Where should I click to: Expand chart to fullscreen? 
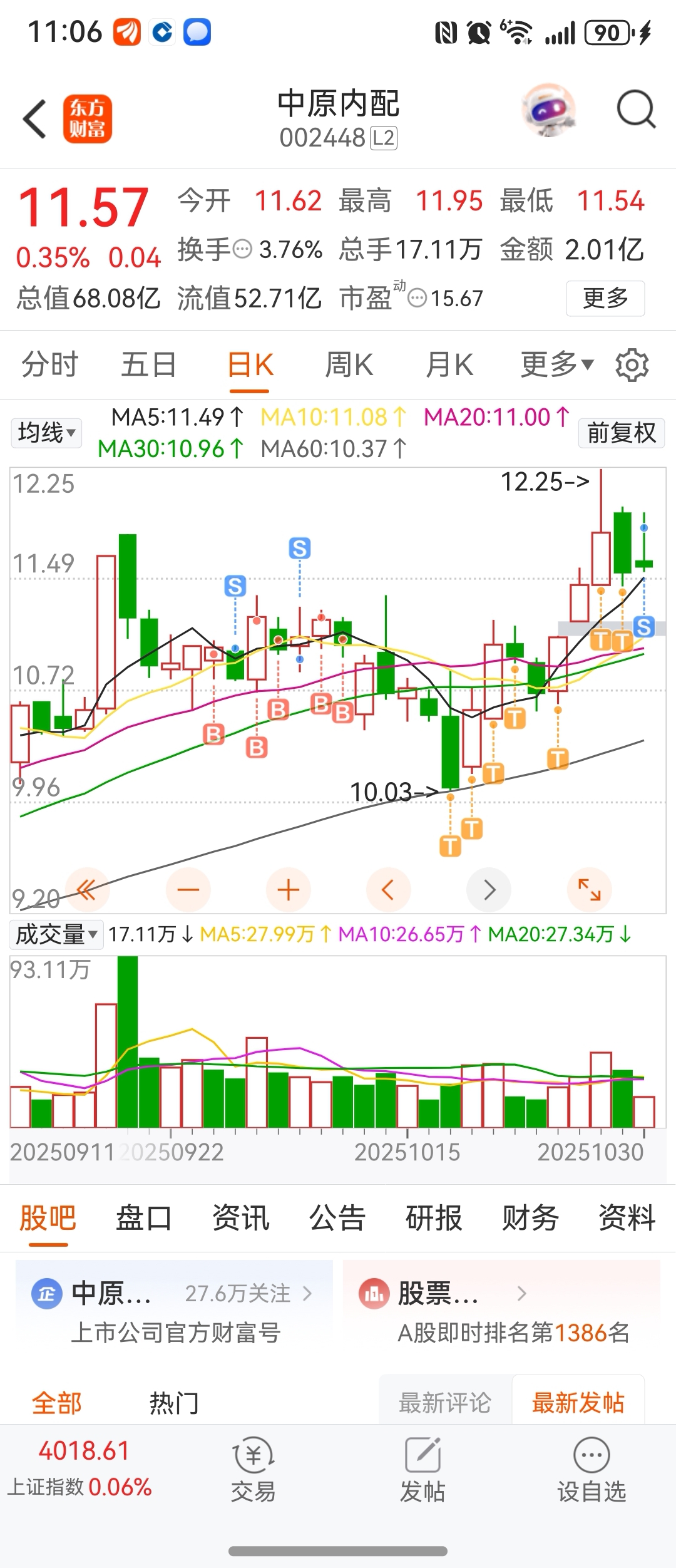coord(589,890)
